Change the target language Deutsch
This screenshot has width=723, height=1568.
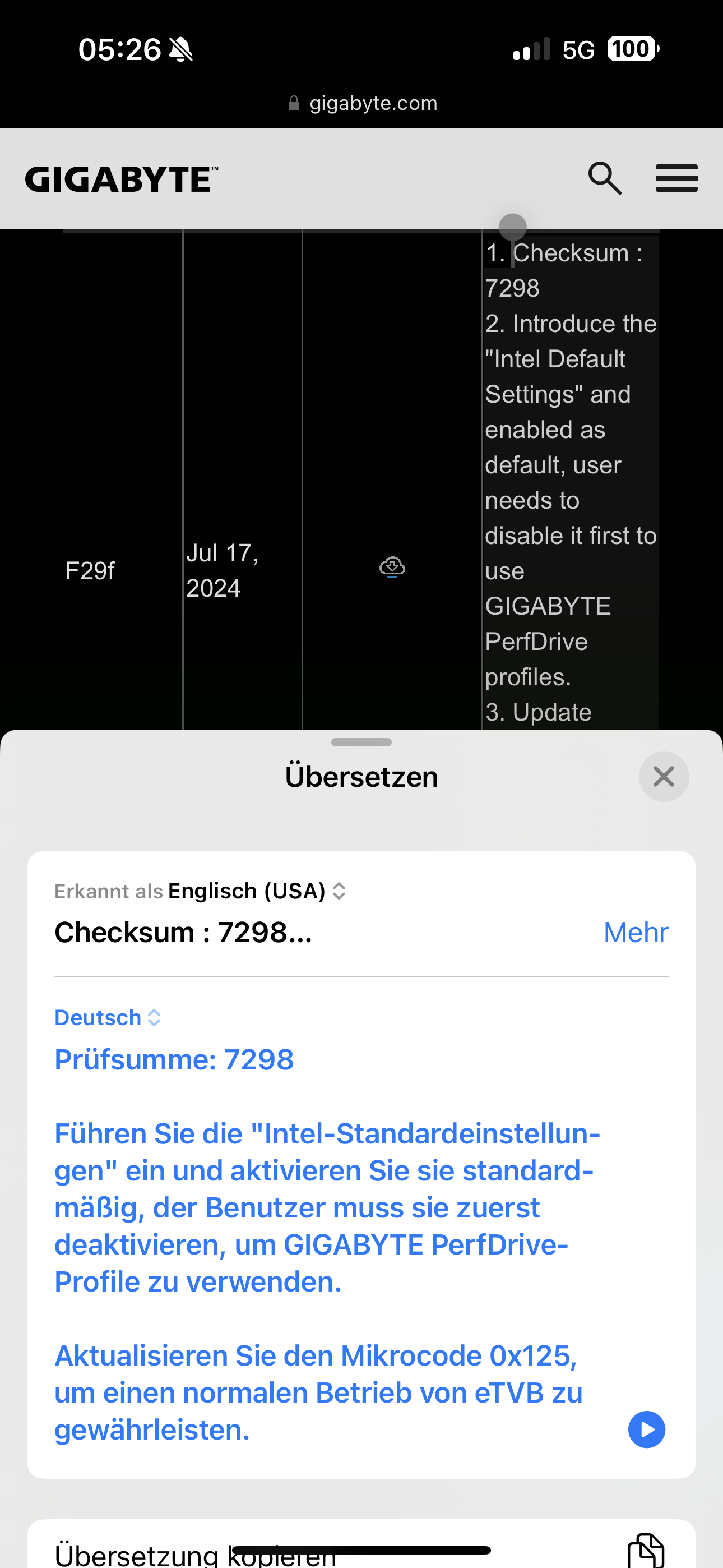[x=107, y=1018]
